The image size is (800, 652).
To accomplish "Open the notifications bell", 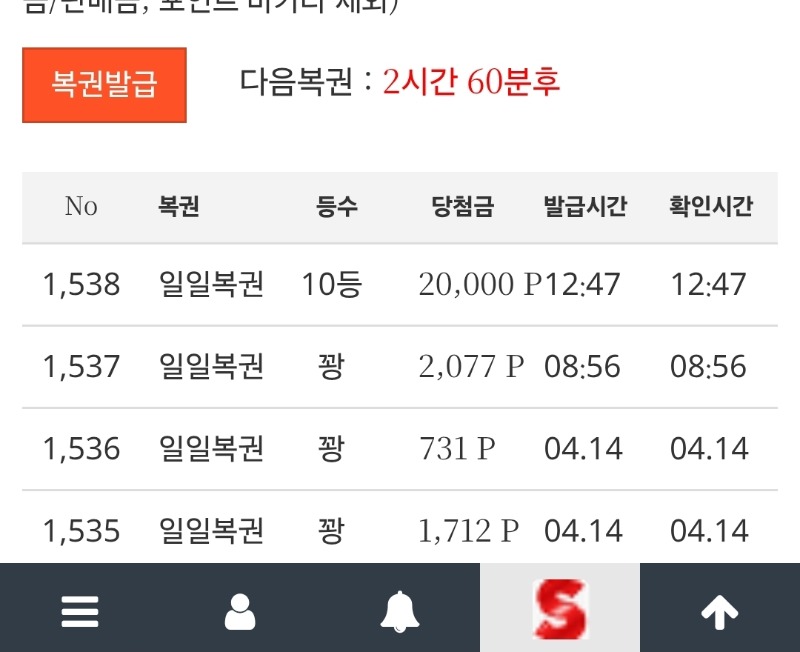I will [x=400, y=610].
